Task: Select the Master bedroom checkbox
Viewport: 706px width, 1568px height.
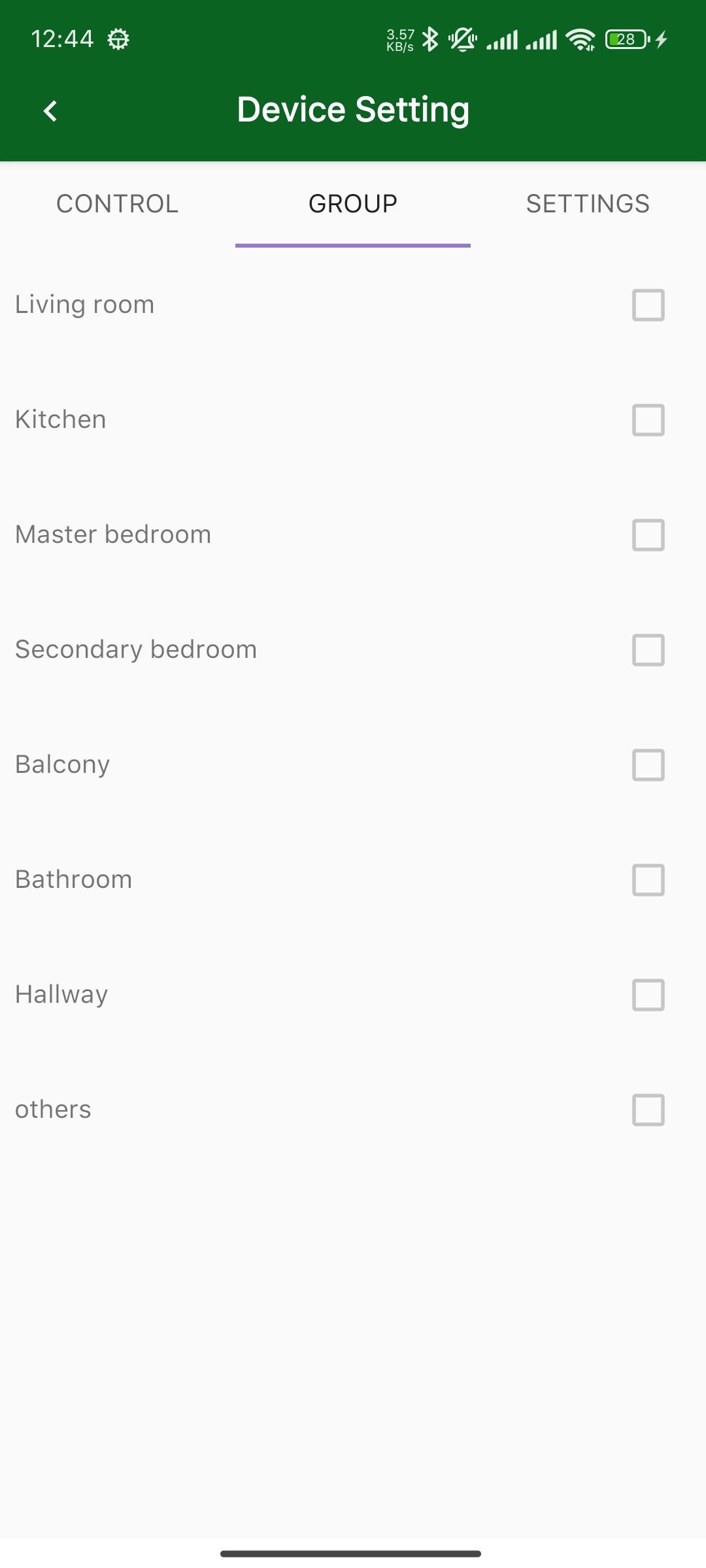Action: [648, 535]
